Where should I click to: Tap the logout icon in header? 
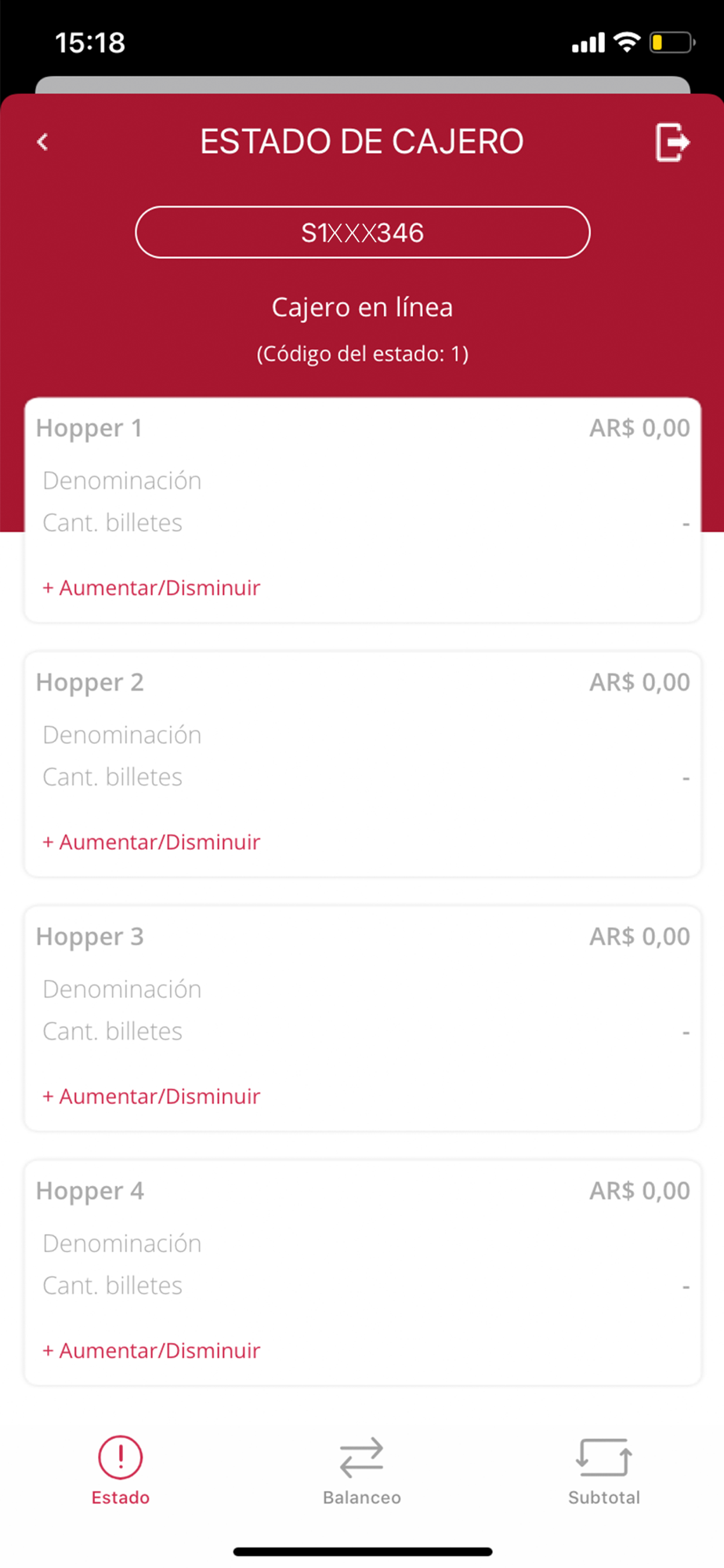click(672, 142)
